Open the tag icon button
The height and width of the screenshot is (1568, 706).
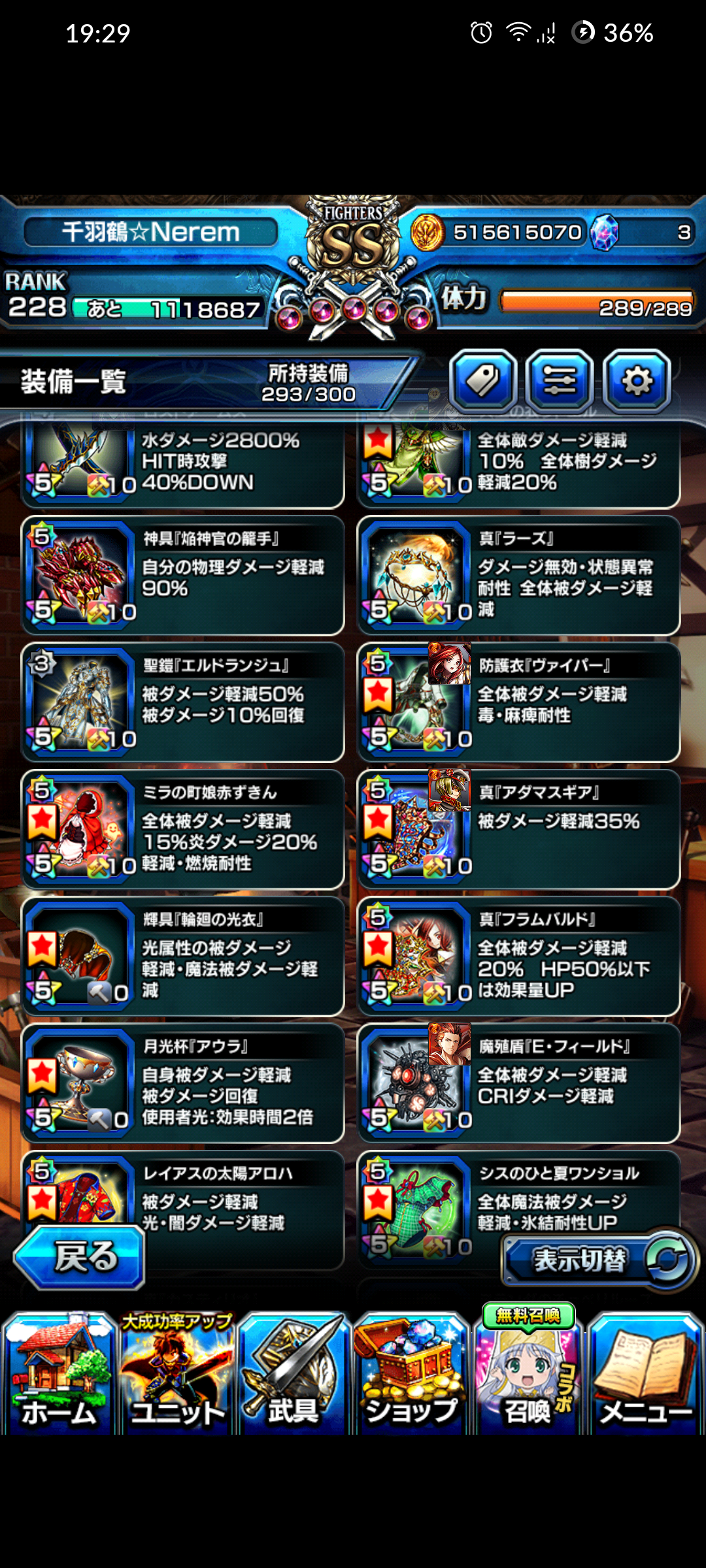pyautogui.click(x=483, y=381)
